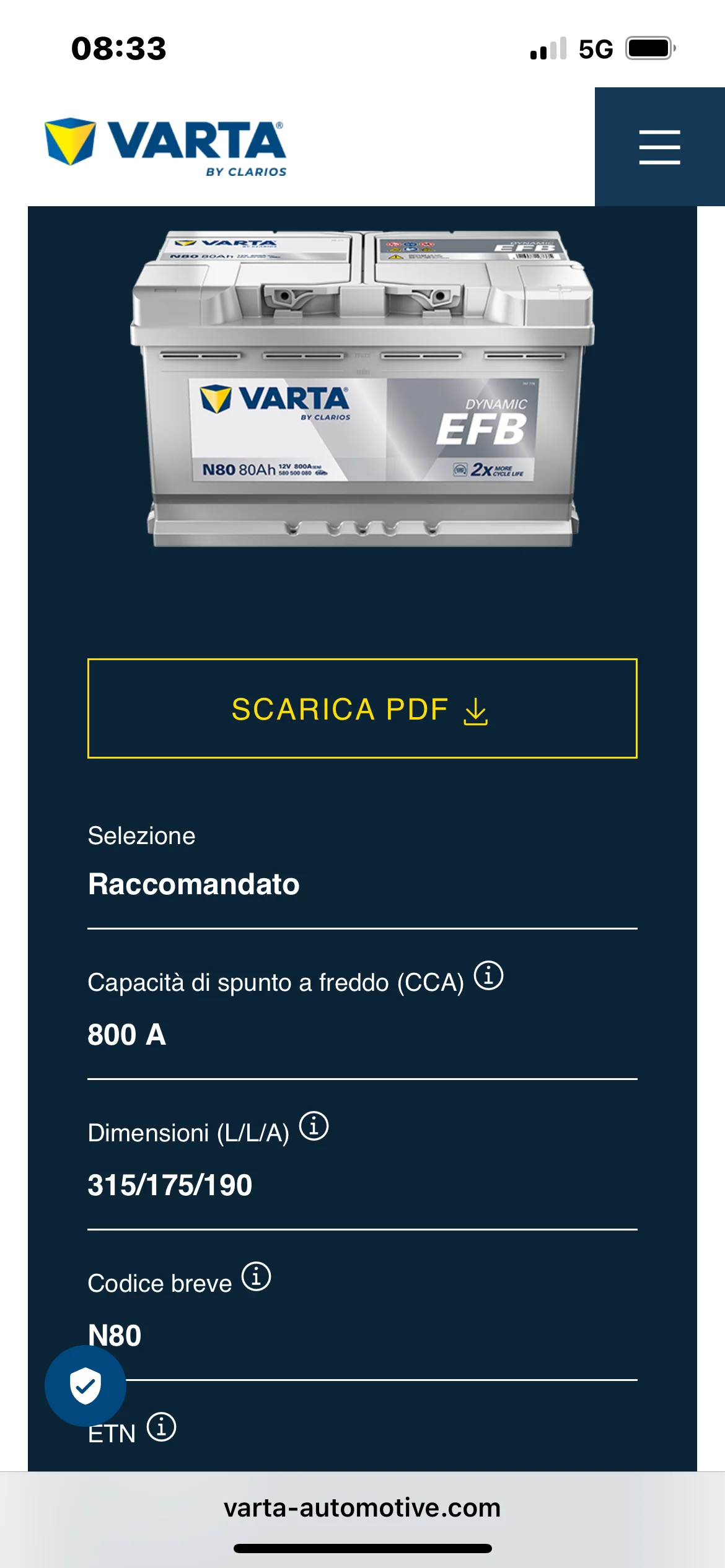Show info for Dimensioni (L/L/A)
725x1568 pixels.
[314, 1126]
